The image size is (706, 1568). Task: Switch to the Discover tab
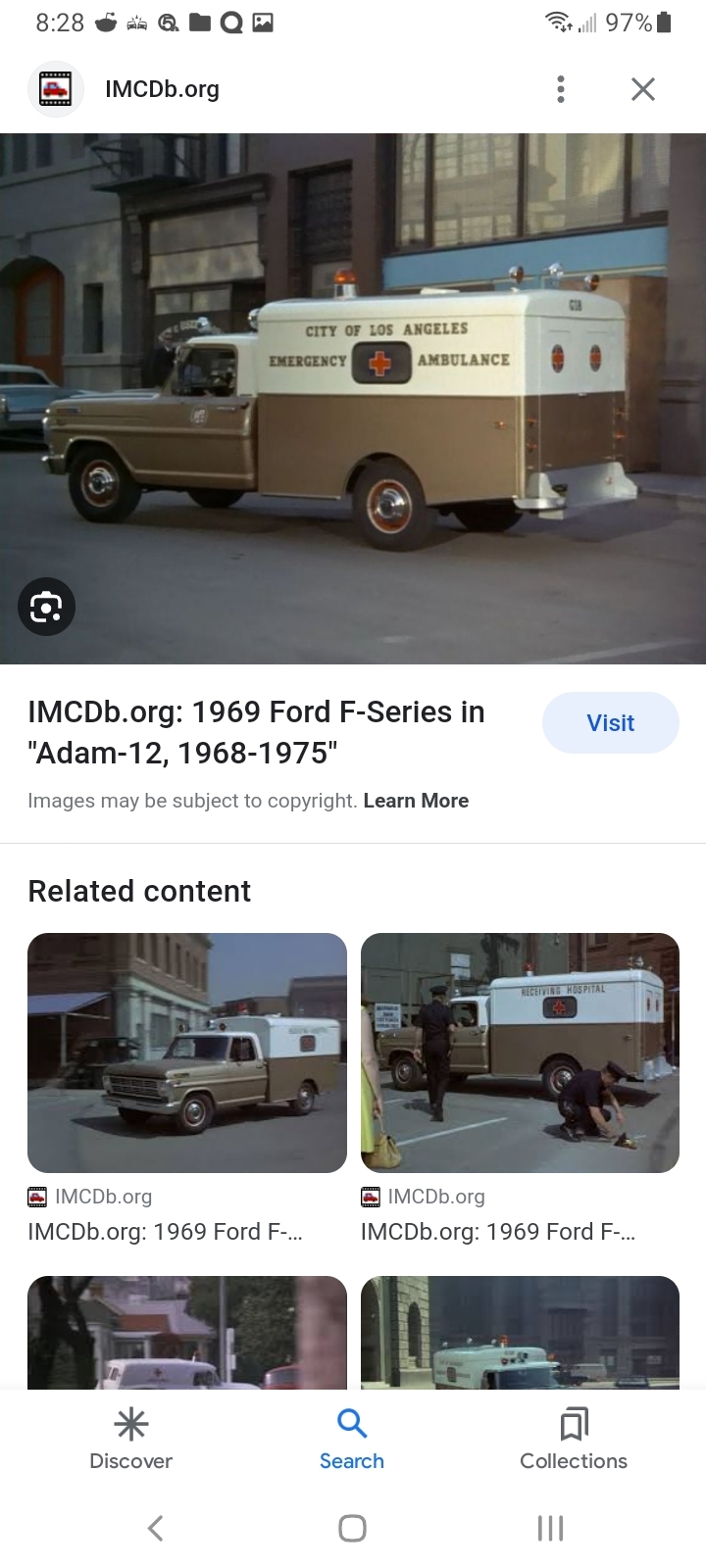(130, 1440)
